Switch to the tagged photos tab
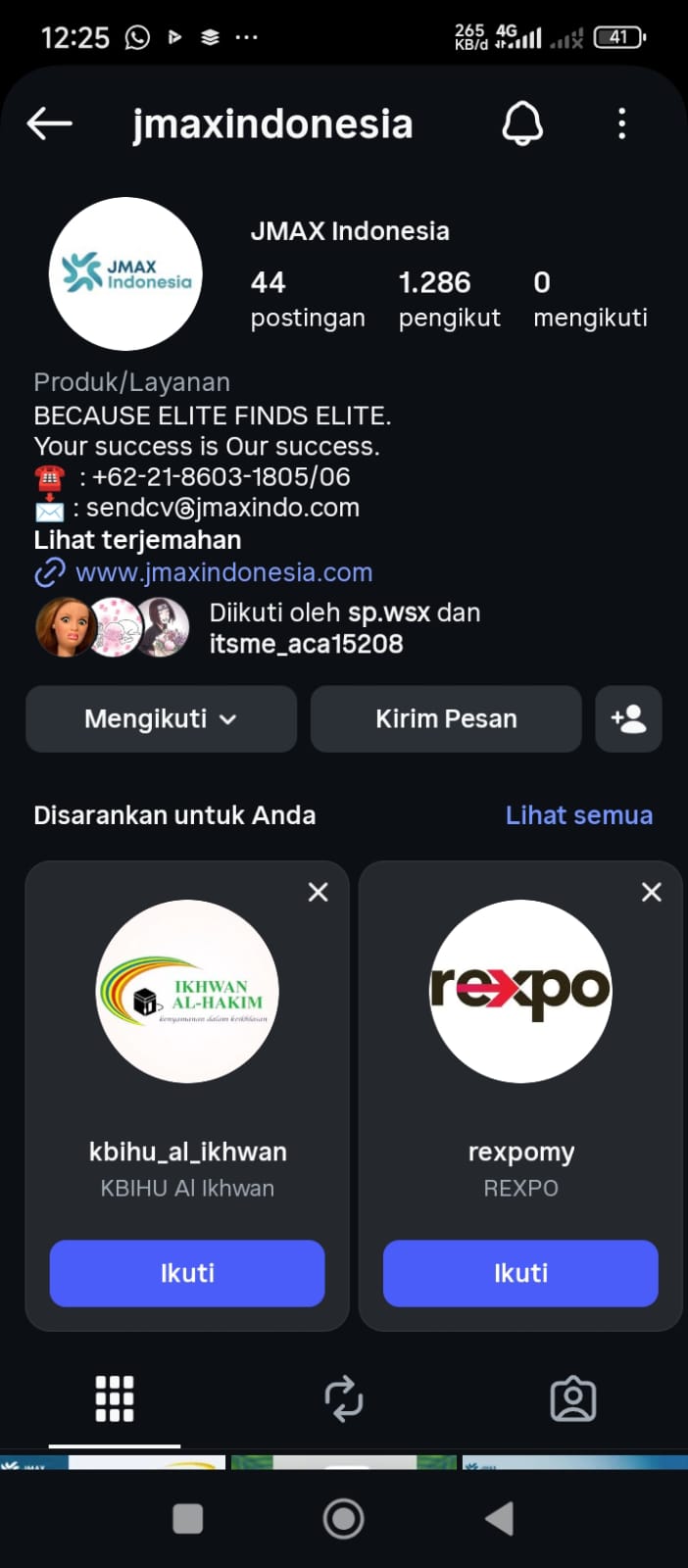Screen dimensions: 688x1568 573,1399
